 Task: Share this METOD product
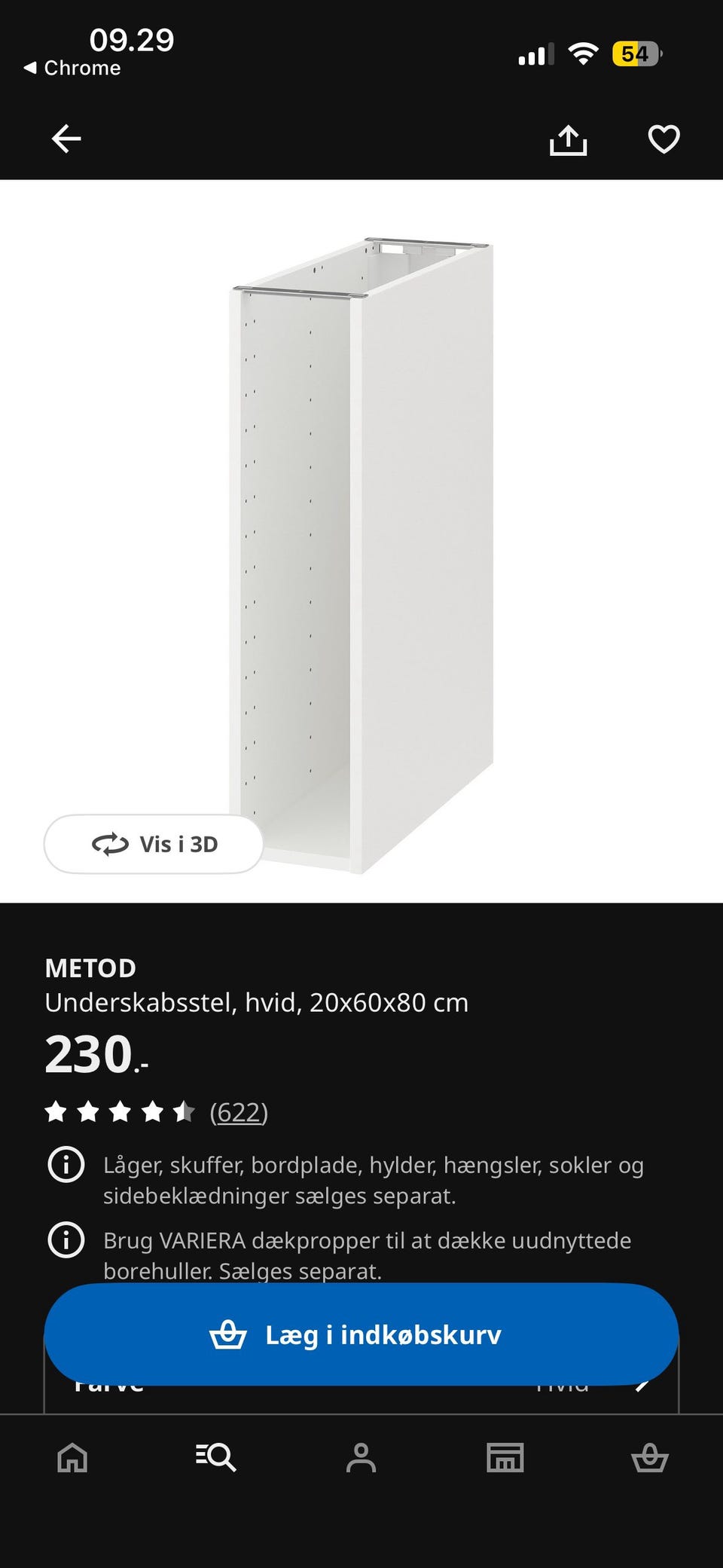tap(568, 139)
